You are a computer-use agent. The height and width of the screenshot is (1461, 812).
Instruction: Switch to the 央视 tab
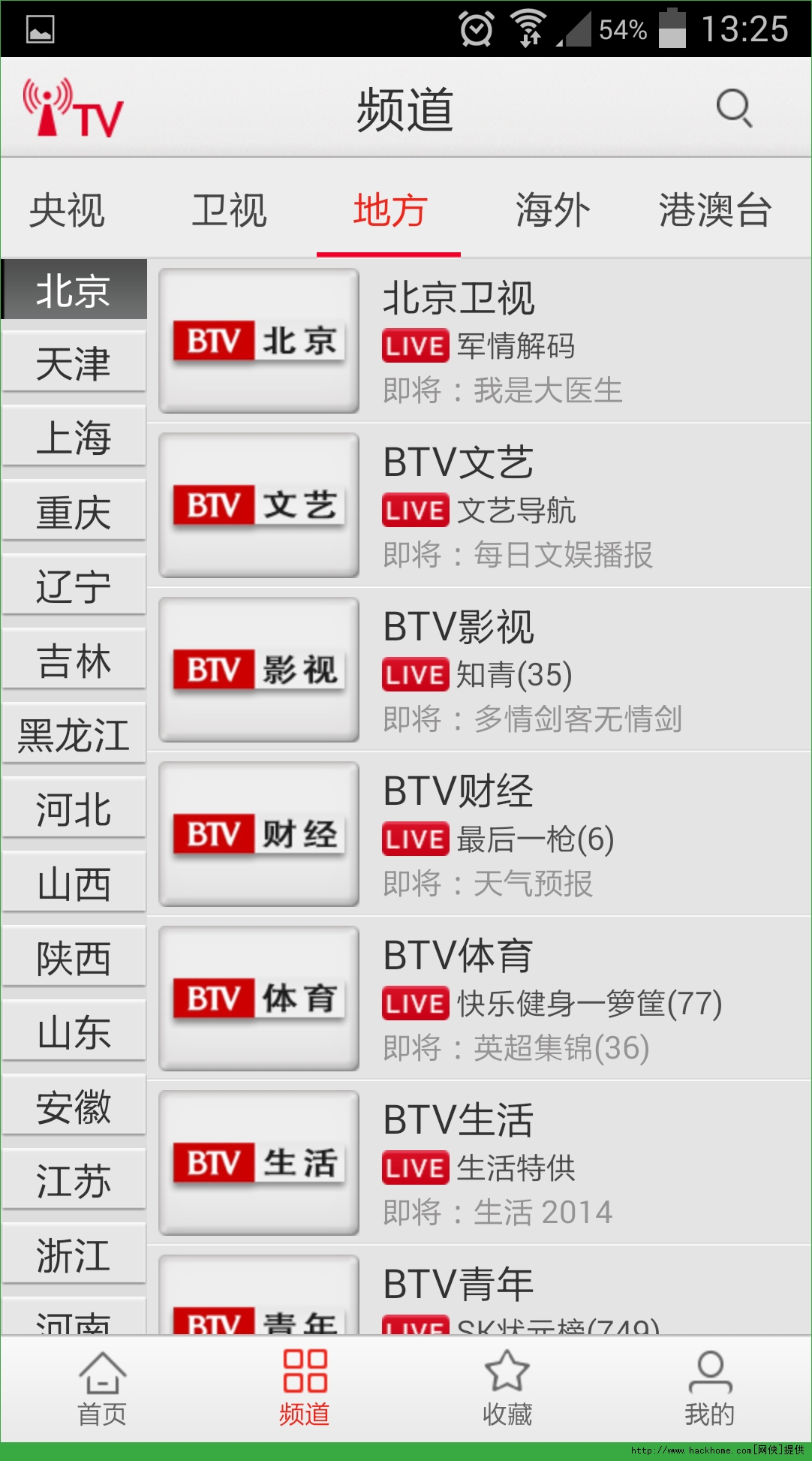click(67, 210)
